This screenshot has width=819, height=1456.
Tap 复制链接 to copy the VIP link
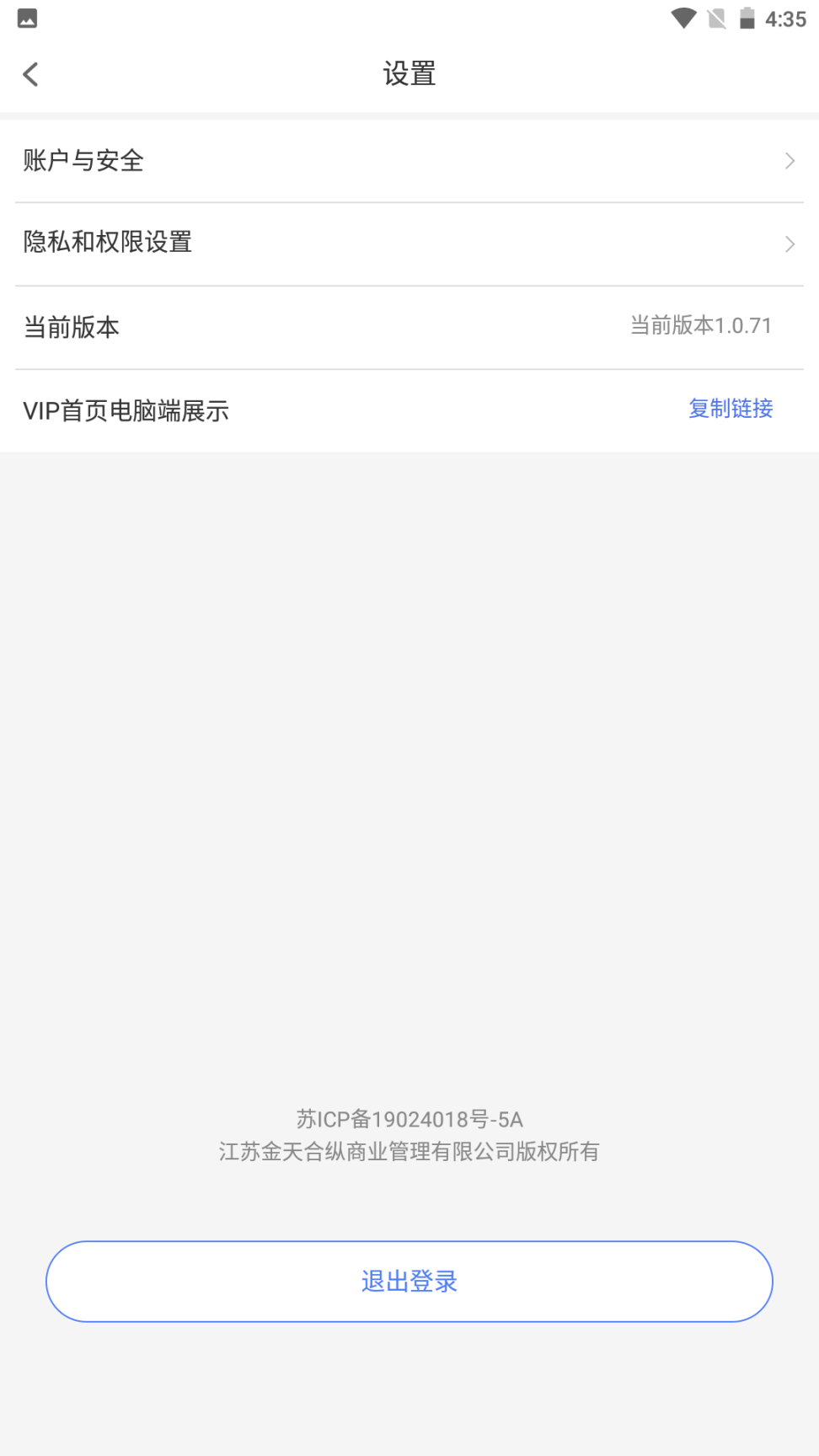click(x=730, y=409)
